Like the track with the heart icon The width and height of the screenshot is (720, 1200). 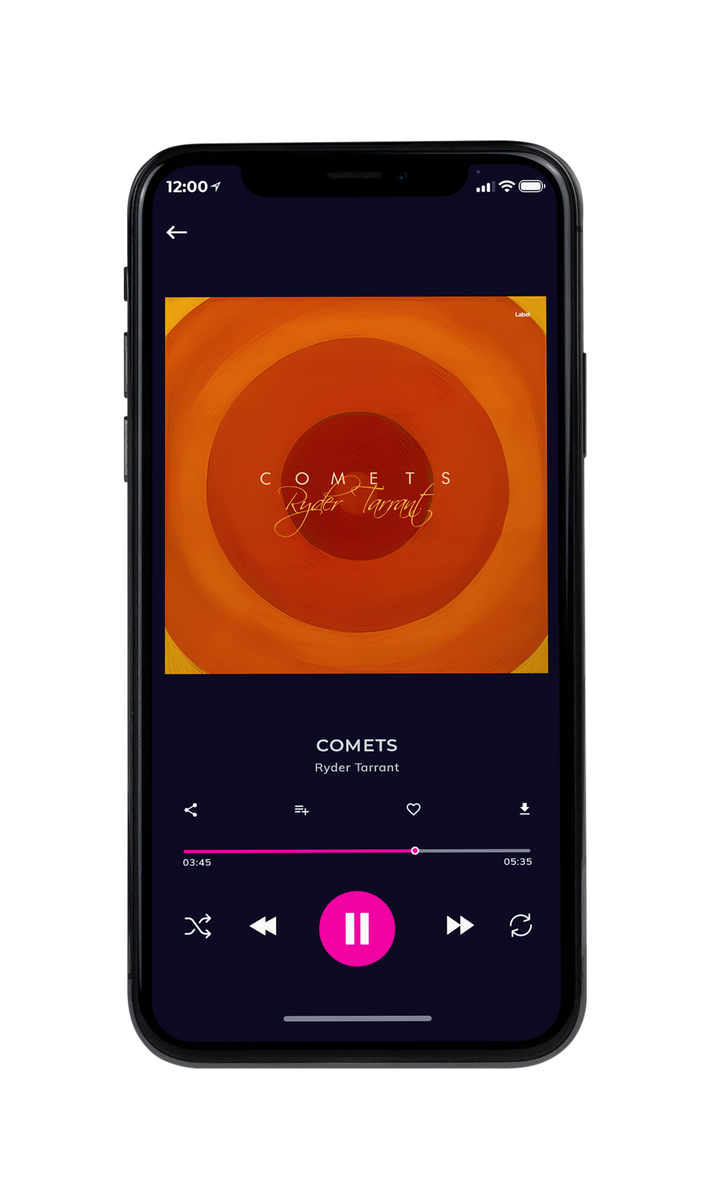tap(414, 810)
